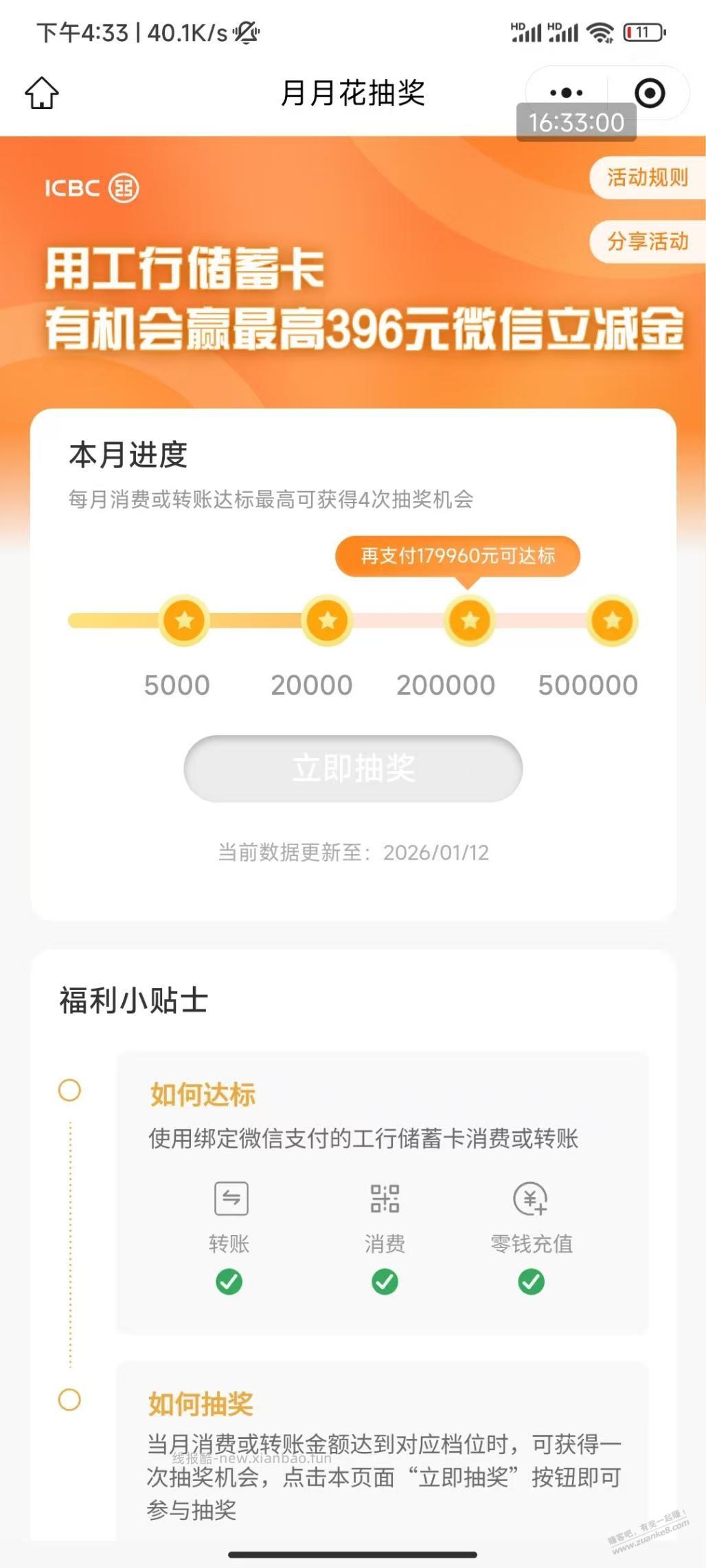Click the data update date 2026/01/12
Viewport: 706px width, 1568px height.
pos(437,853)
